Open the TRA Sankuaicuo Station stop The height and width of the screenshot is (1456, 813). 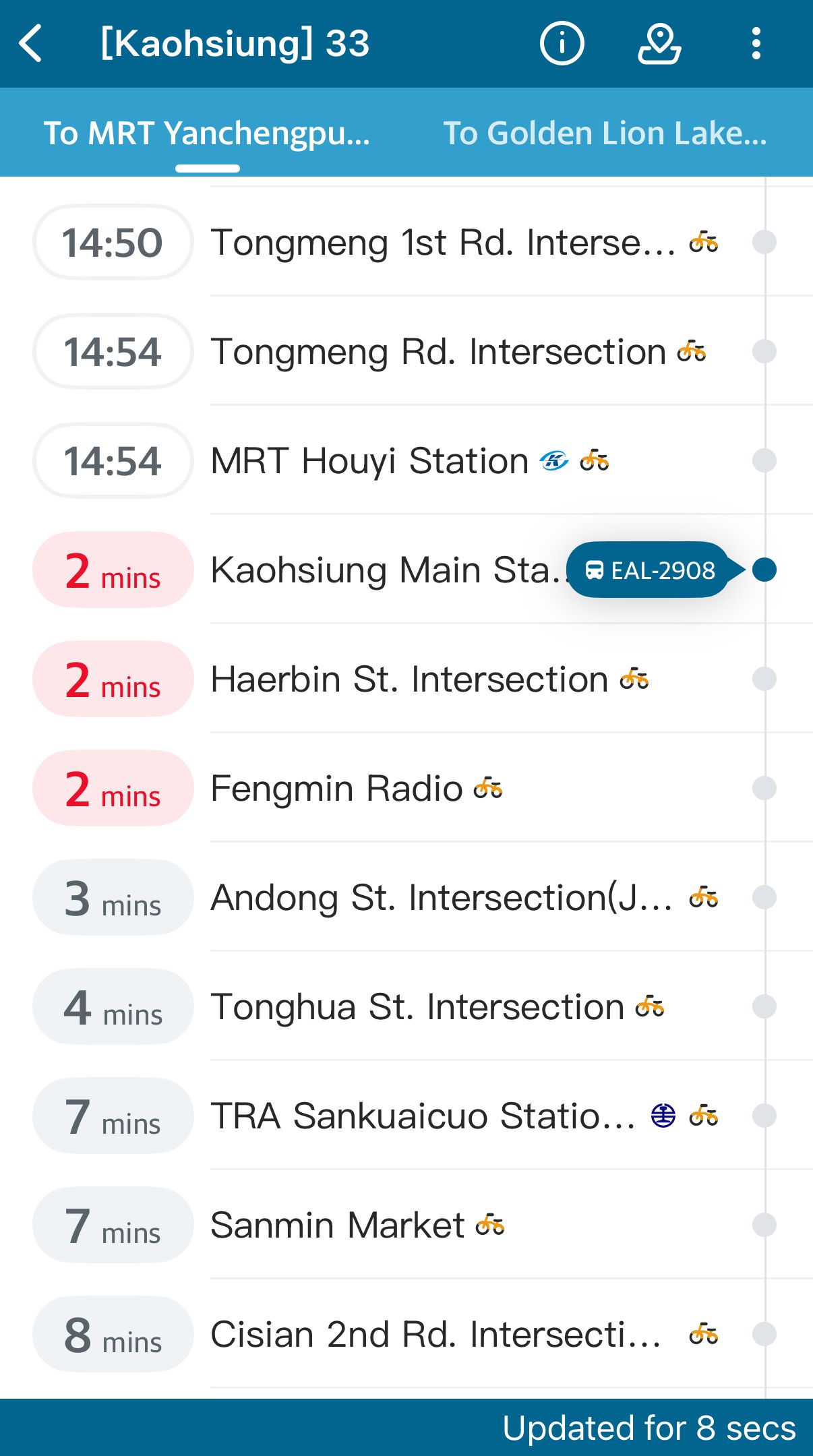point(406,1116)
